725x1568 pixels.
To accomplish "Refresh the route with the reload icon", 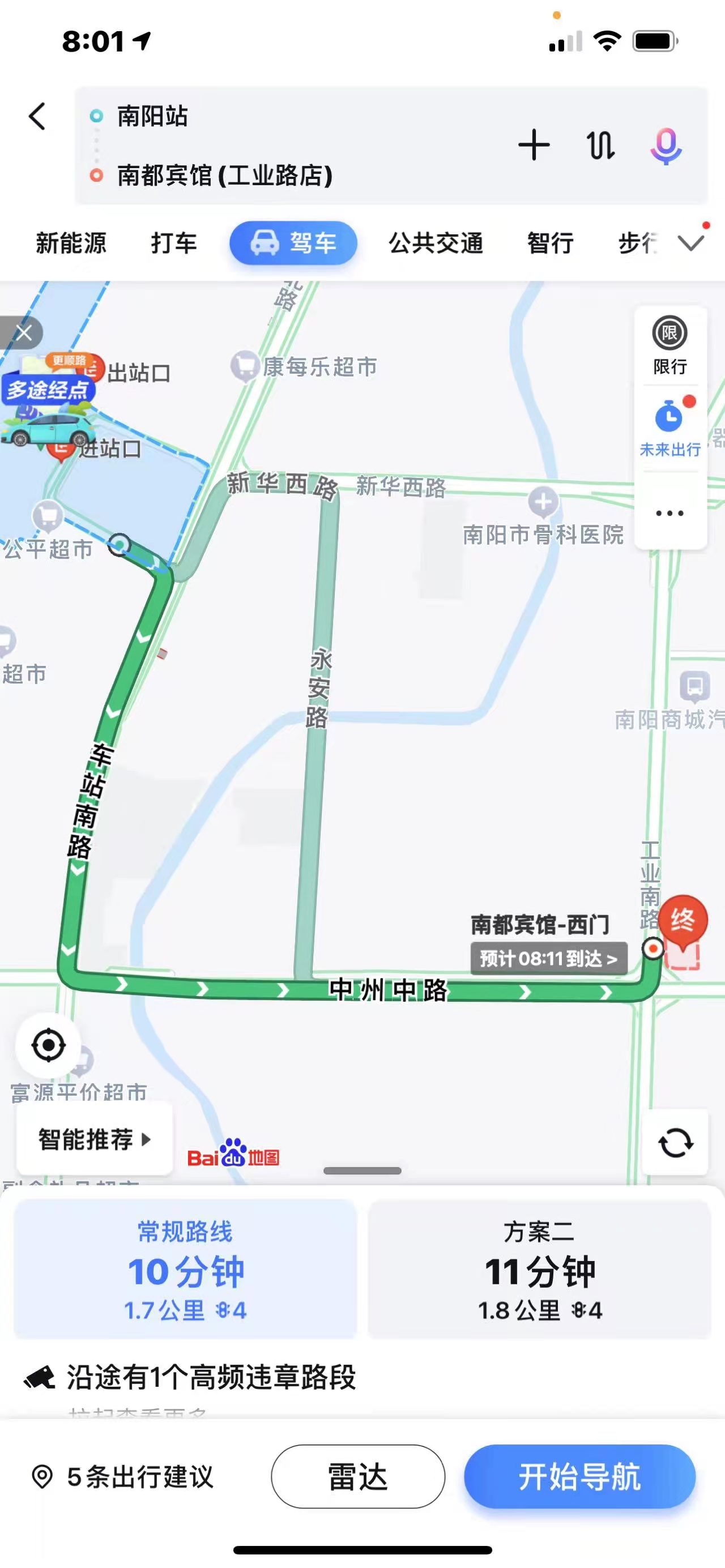I will click(675, 1143).
